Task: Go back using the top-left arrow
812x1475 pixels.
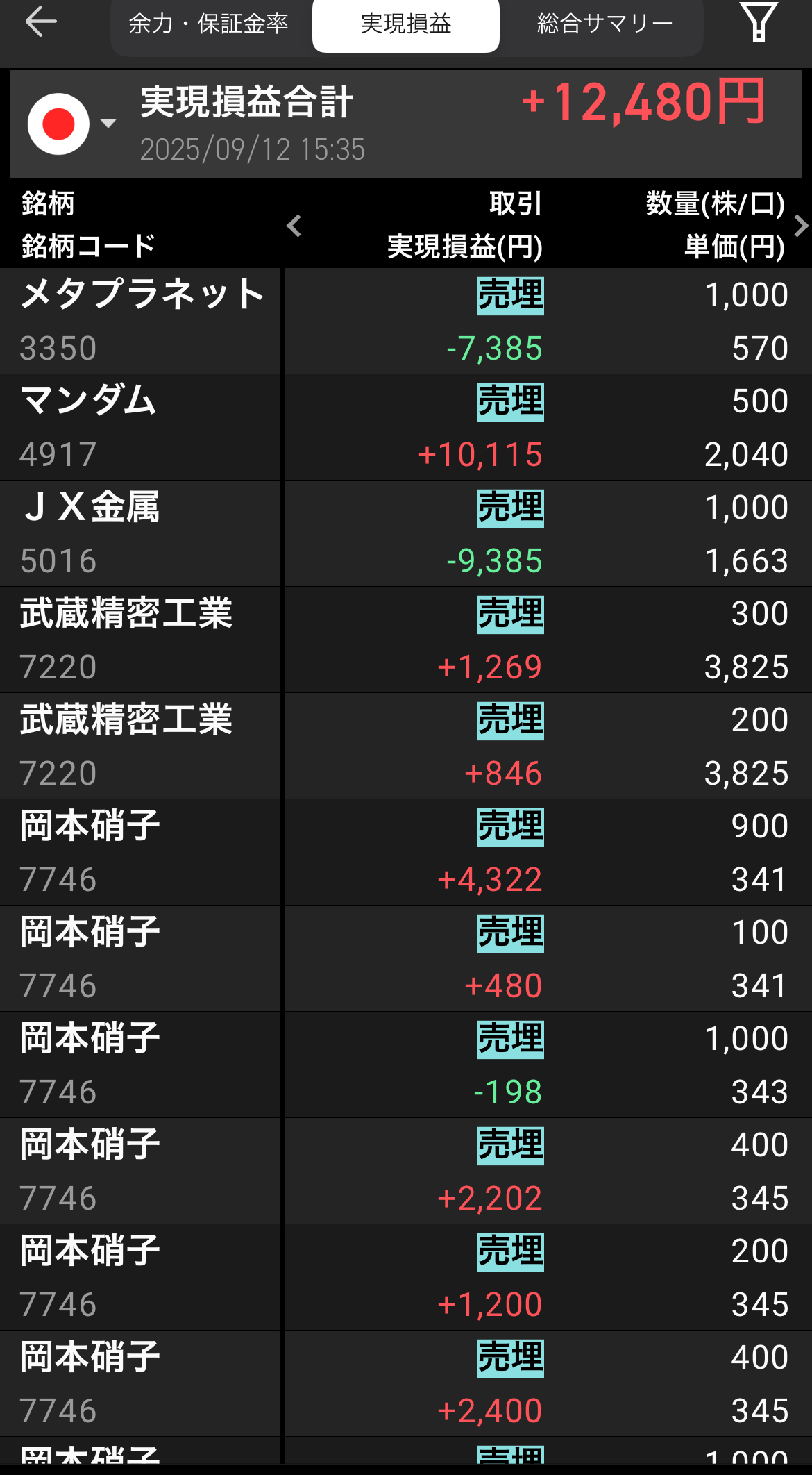Action: pos(41,22)
